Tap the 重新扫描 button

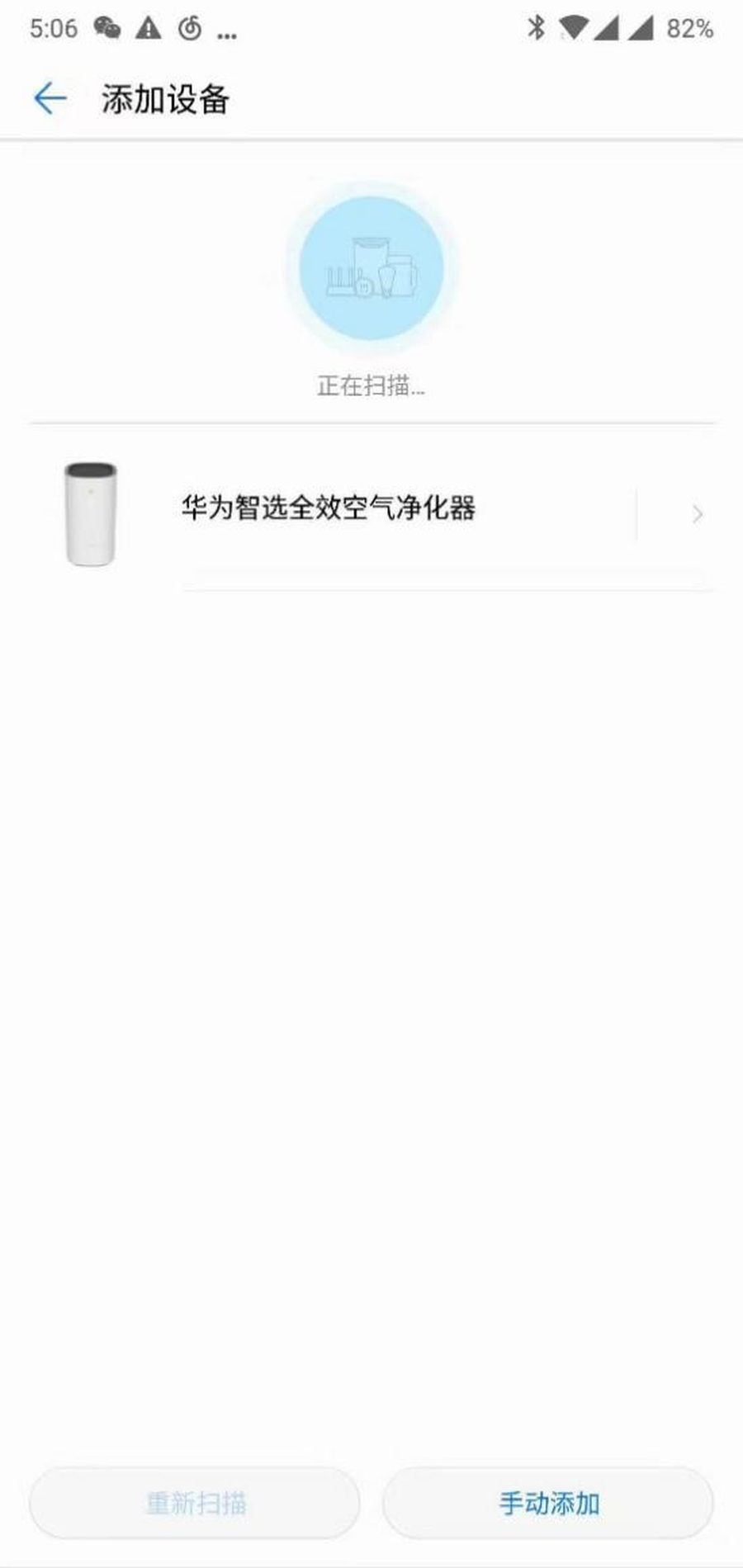195,1503
